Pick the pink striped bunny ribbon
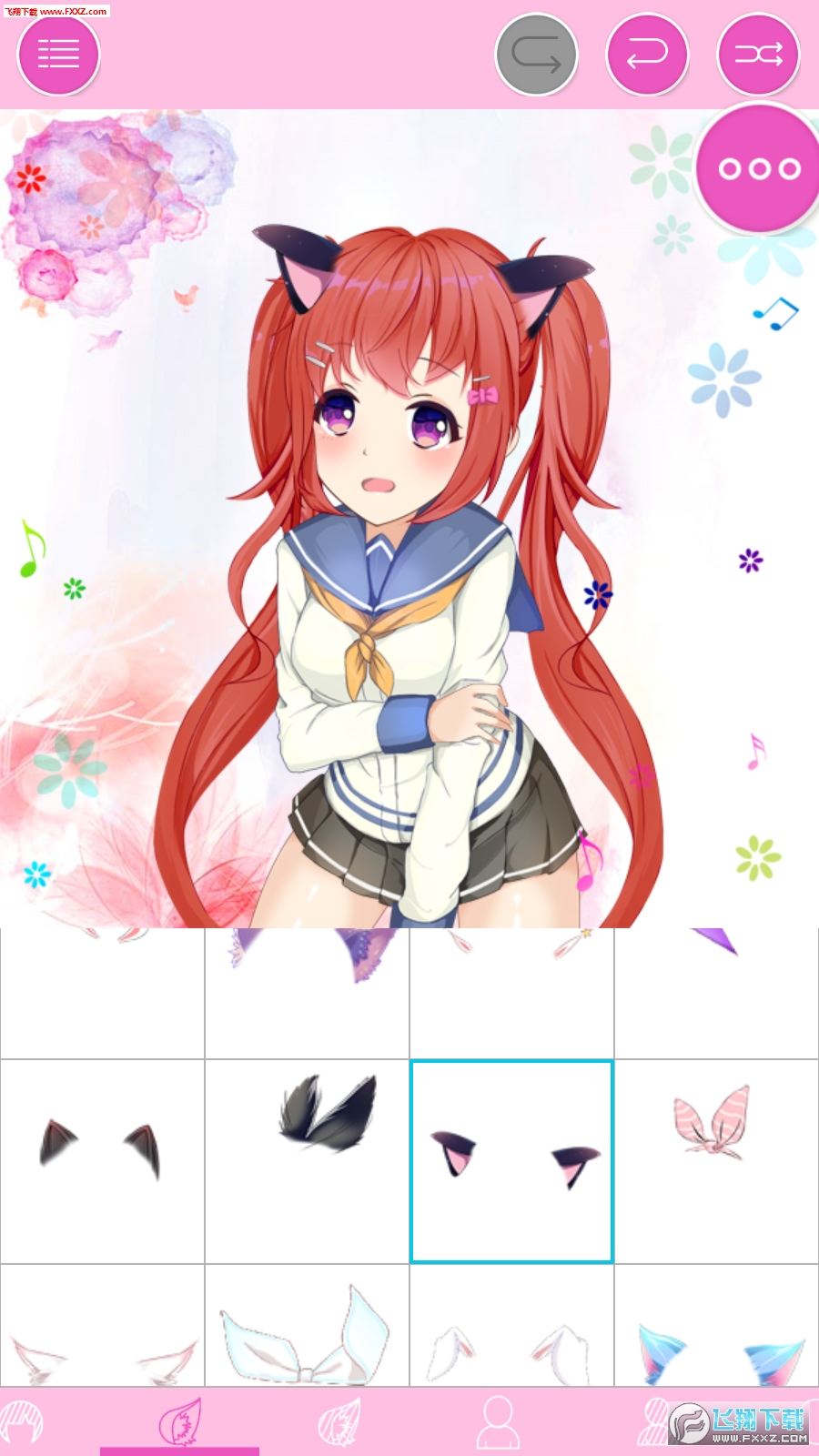 (716, 1161)
